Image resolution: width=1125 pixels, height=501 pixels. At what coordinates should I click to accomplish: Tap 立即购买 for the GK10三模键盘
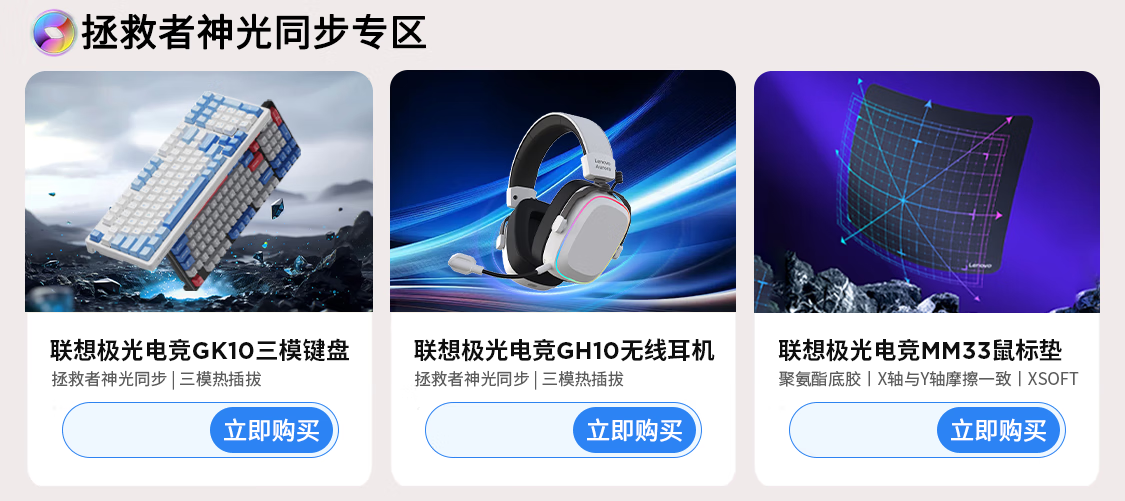[x=271, y=431]
